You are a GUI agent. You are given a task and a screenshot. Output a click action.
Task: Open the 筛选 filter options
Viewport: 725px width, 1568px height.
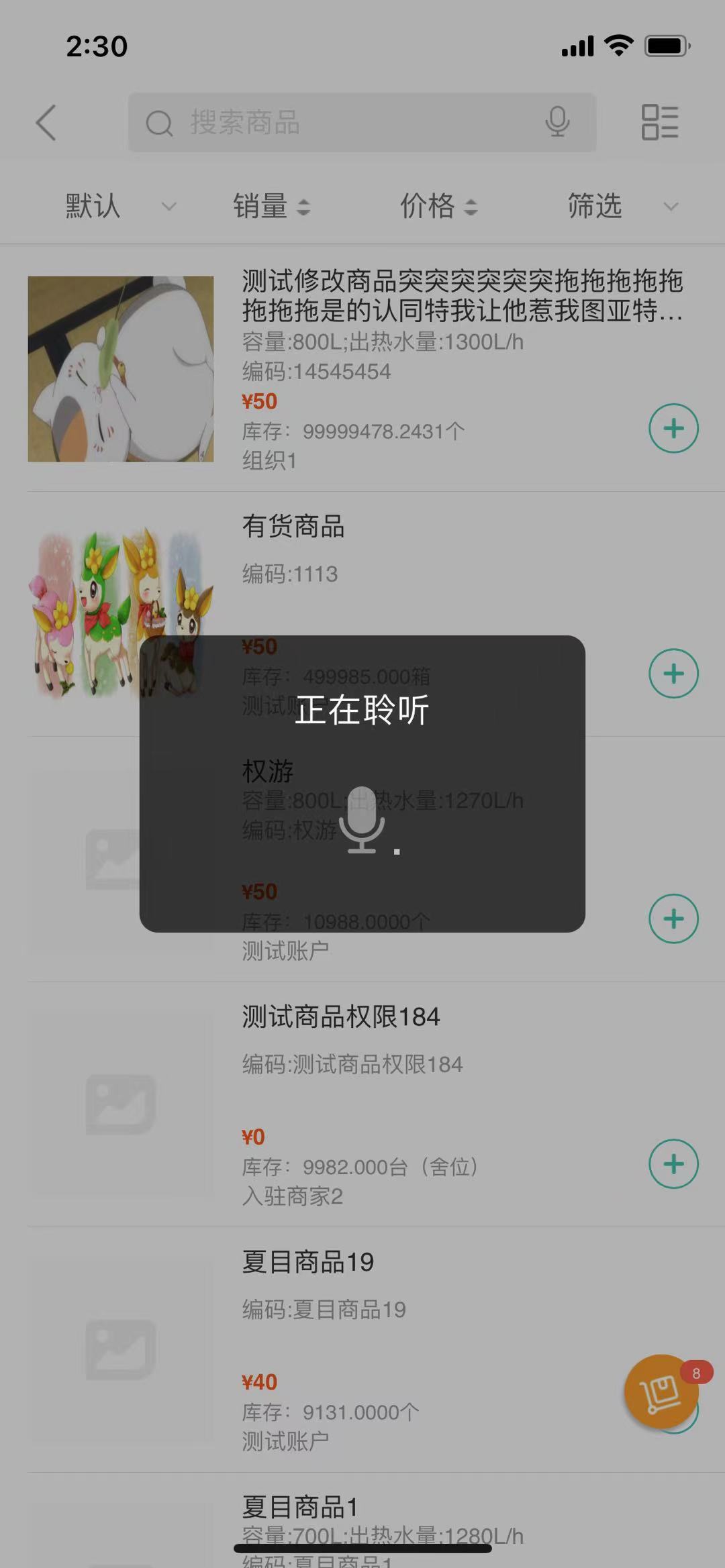623,206
